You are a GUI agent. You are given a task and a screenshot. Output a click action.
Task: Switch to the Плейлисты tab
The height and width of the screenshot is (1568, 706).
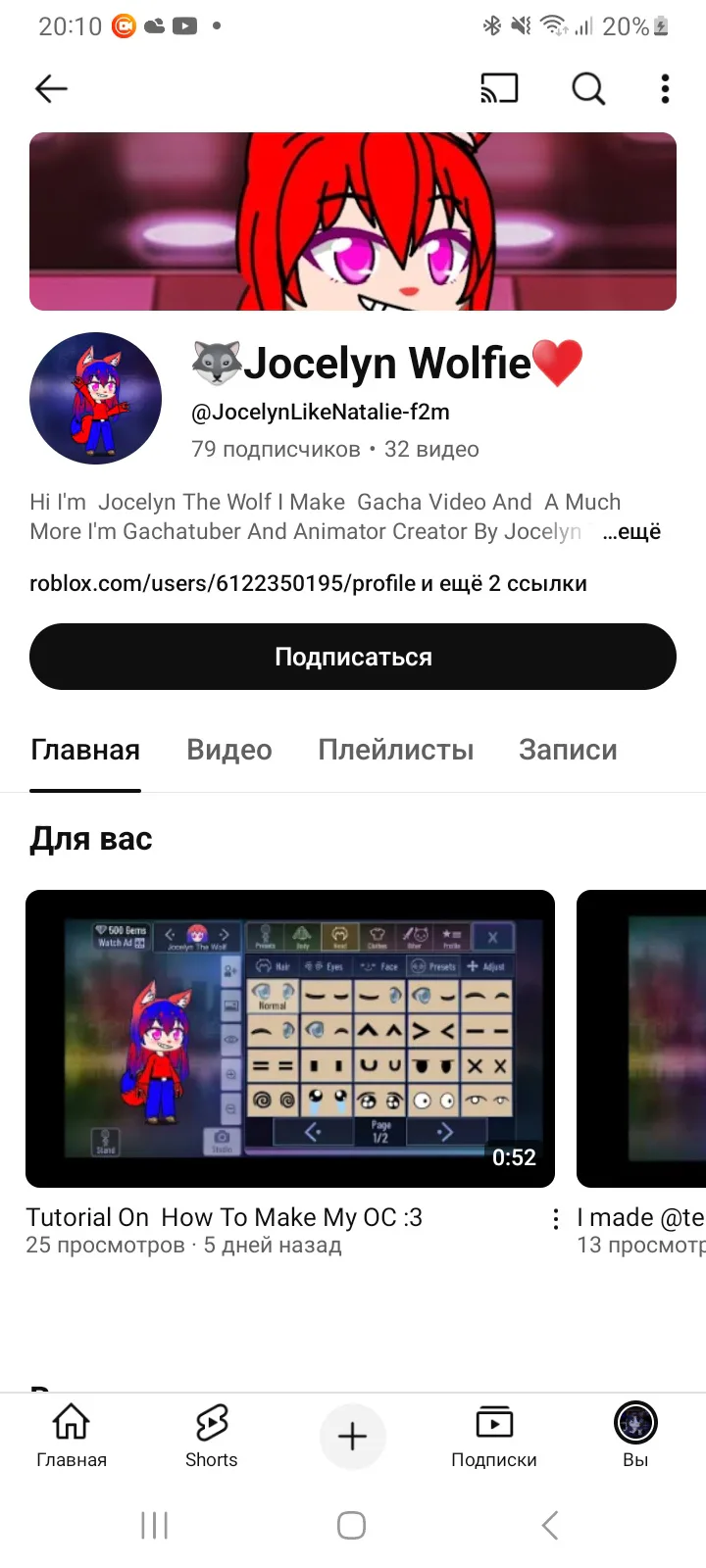pos(396,750)
